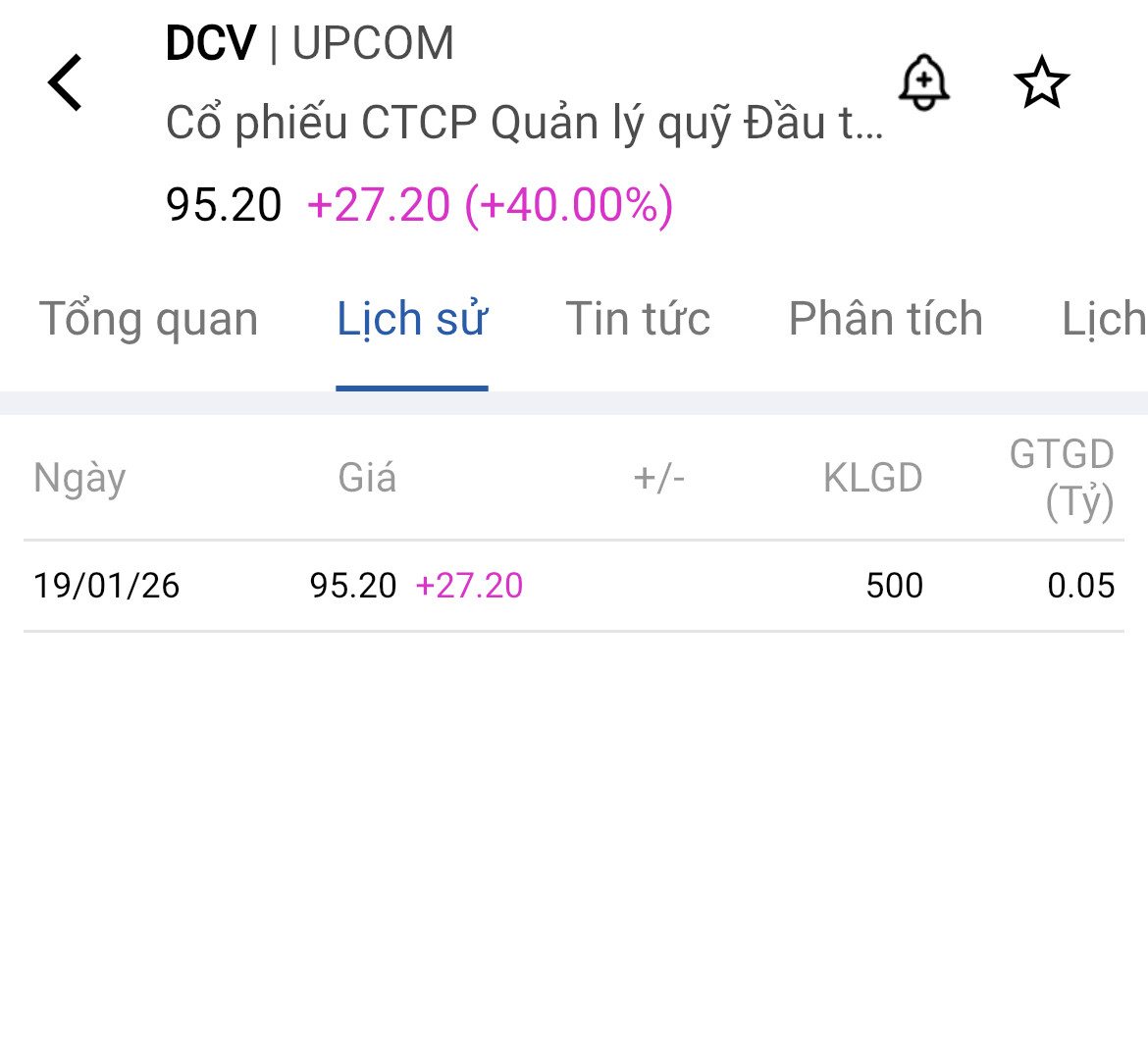
Task: Switch to the Tổng quan tab
Action: pyautogui.click(x=148, y=320)
